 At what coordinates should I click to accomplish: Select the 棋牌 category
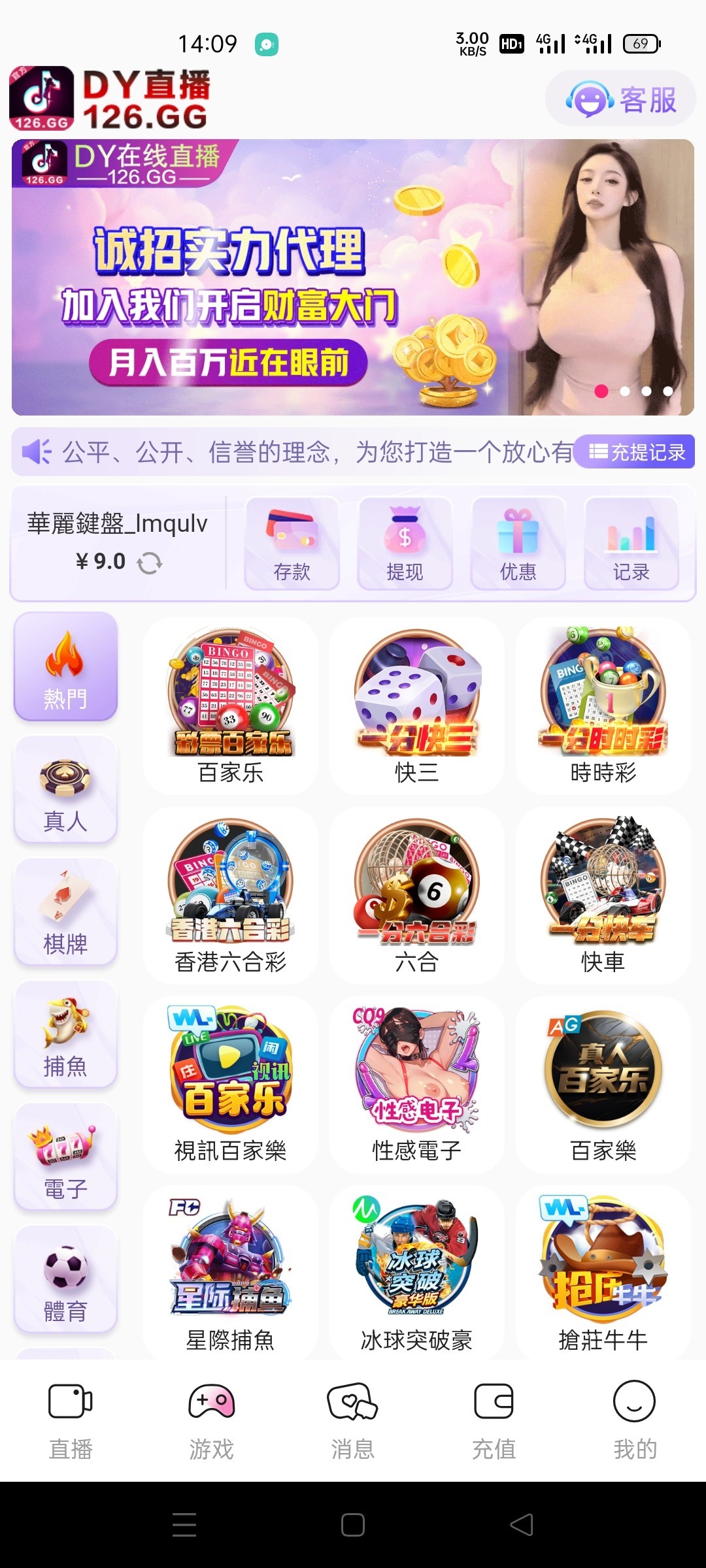tap(65, 912)
